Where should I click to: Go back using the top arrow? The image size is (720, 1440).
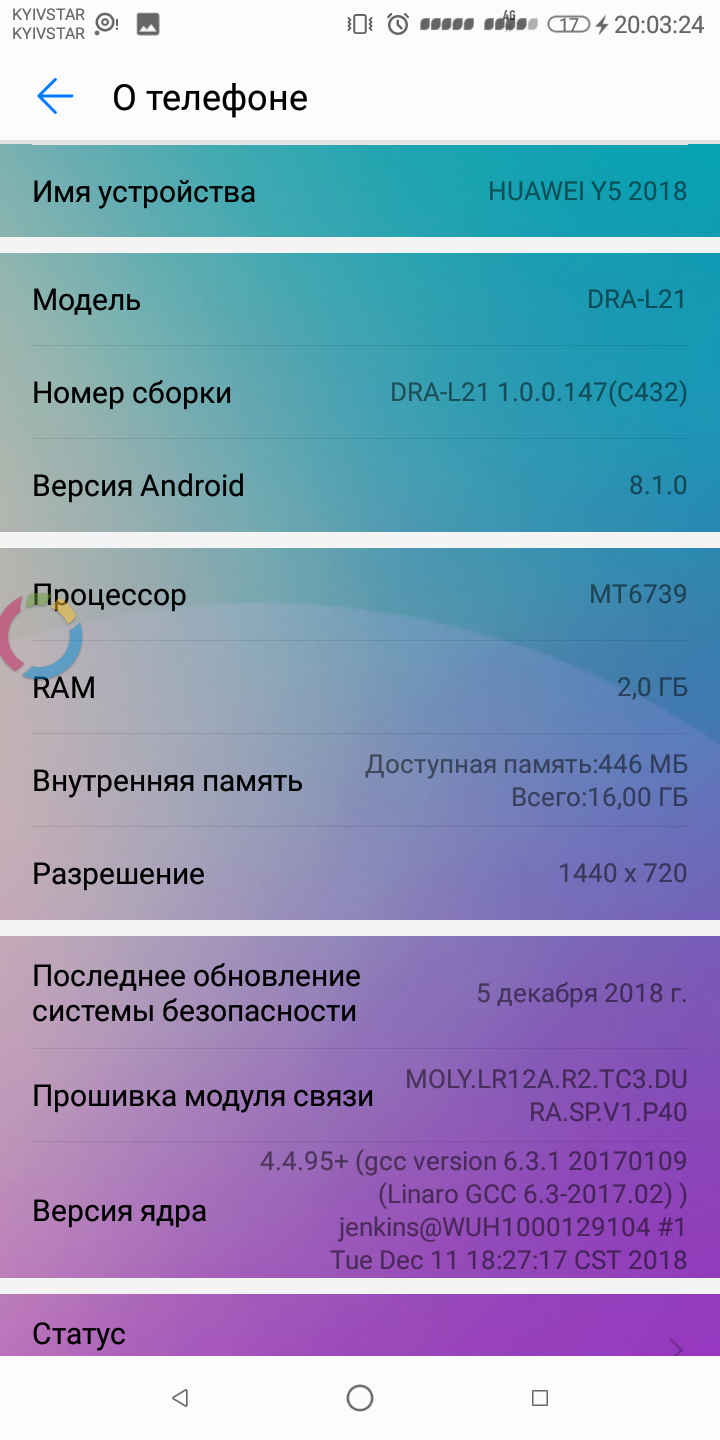[x=55, y=97]
